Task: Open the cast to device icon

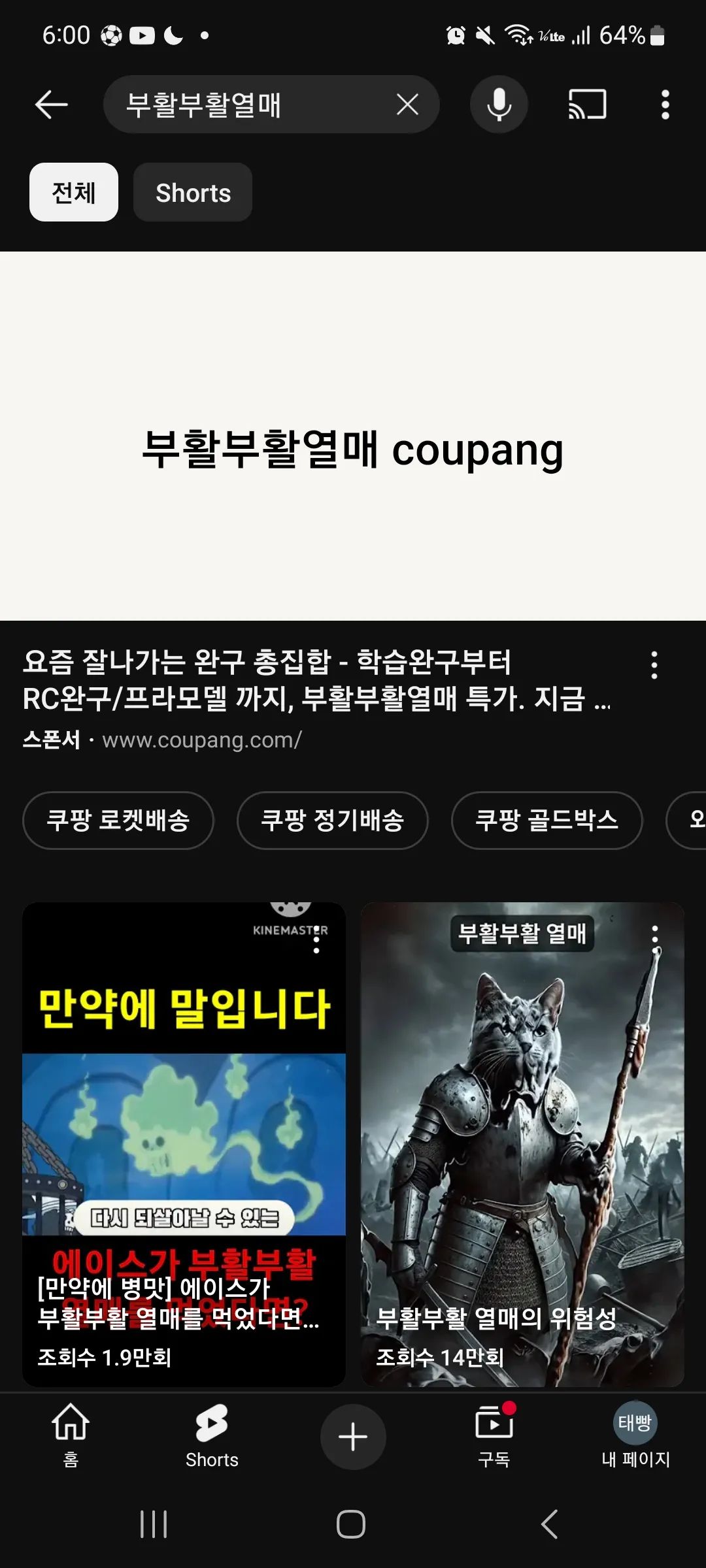Action: (x=587, y=105)
